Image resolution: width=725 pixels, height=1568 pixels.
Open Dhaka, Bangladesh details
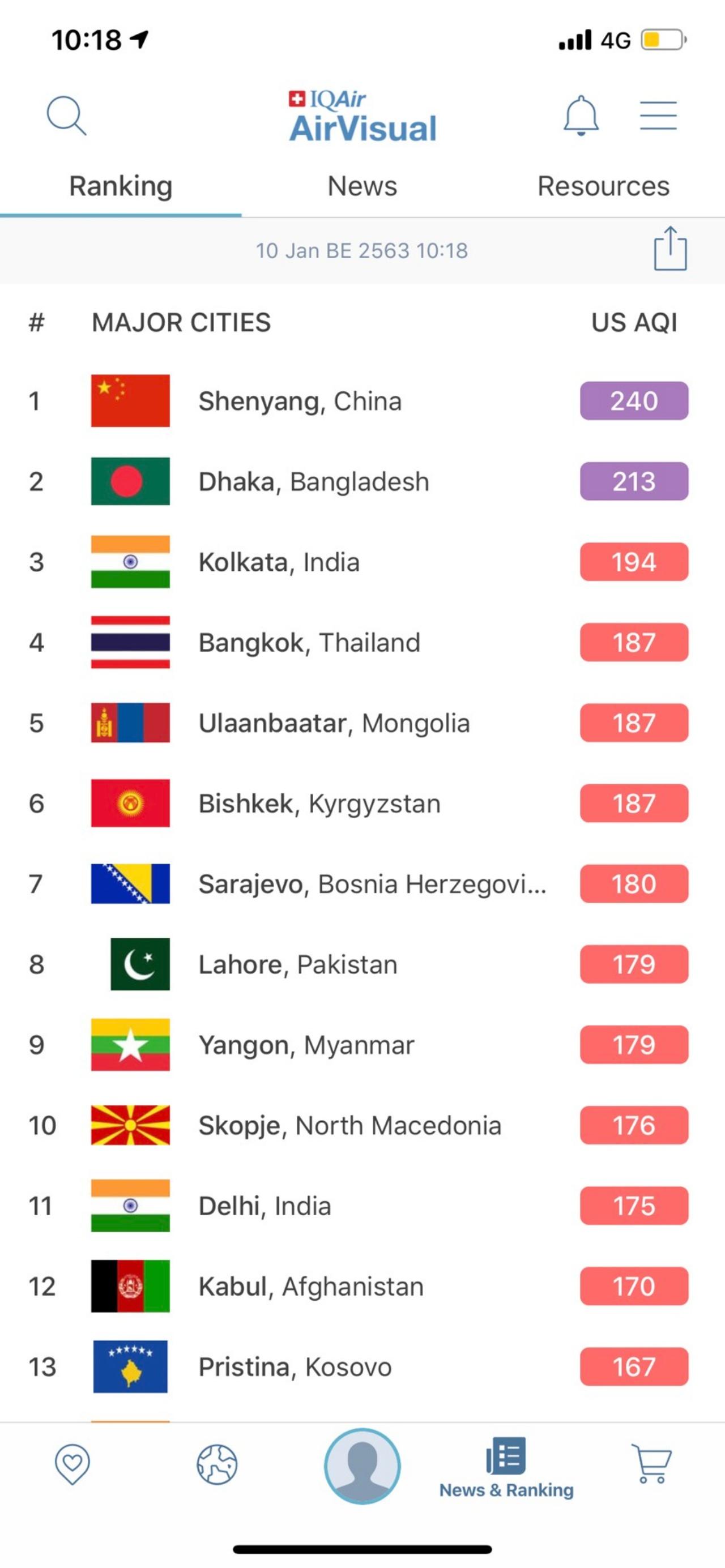click(x=313, y=481)
